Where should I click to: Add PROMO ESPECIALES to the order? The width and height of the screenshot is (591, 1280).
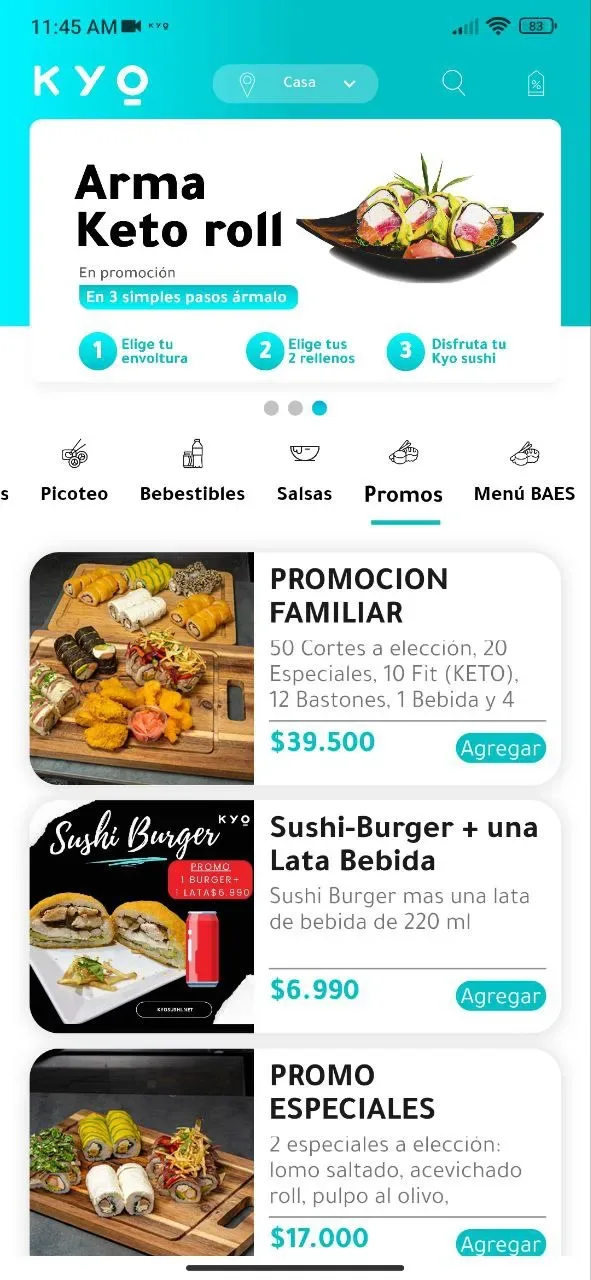(x=501, y=1243)
